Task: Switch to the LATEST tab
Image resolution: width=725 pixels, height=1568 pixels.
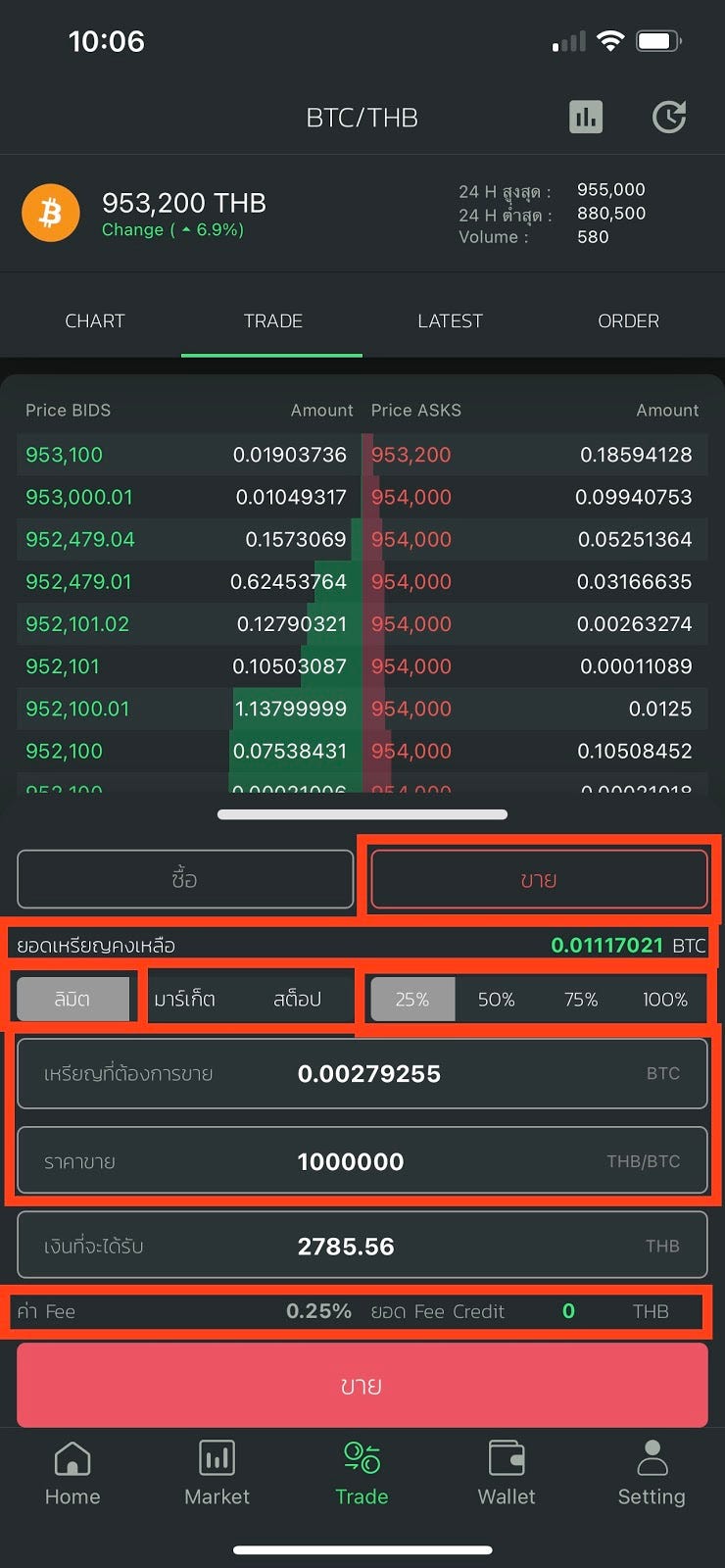Action: coord(450,320)
